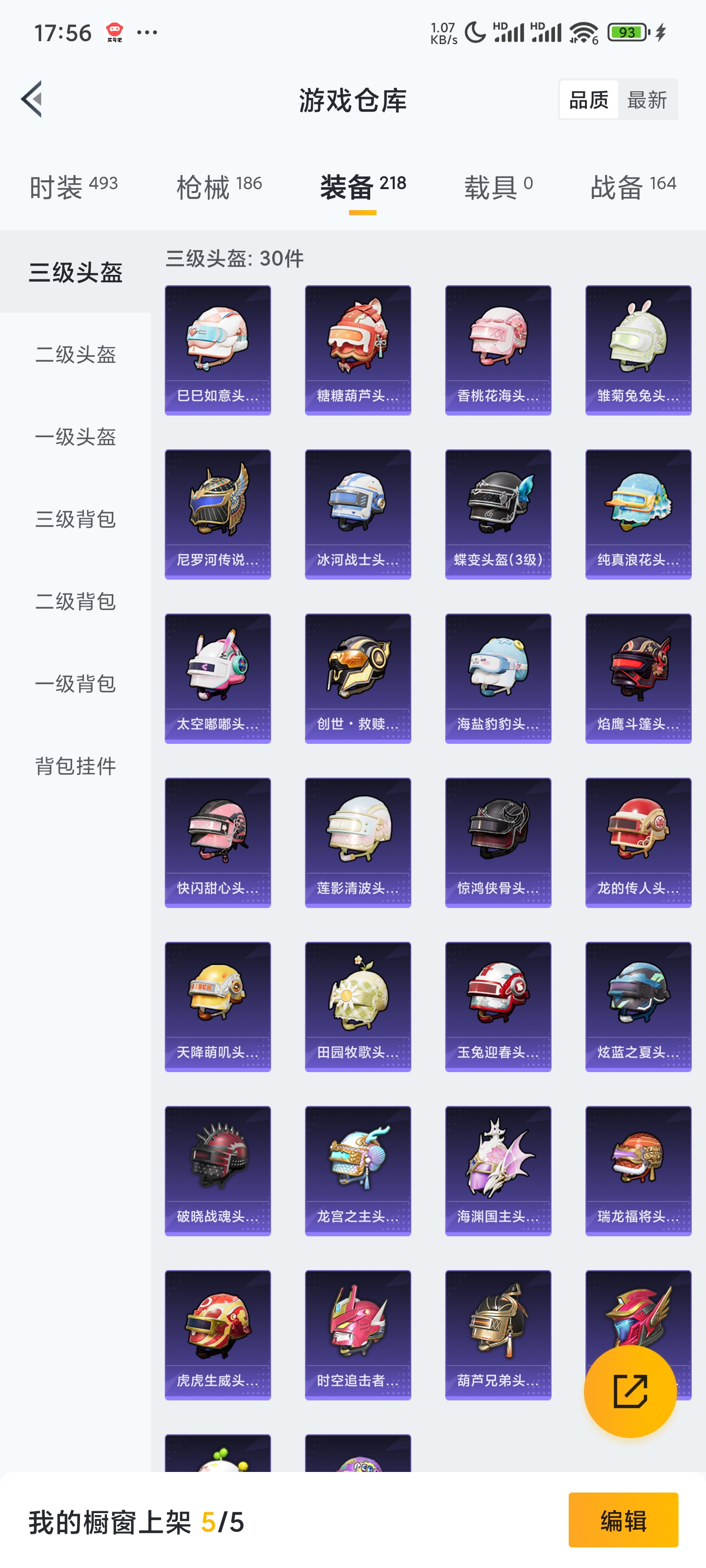Switch to the 枪械 tab
Screen dimensions: 706x1568
point(219,186)
